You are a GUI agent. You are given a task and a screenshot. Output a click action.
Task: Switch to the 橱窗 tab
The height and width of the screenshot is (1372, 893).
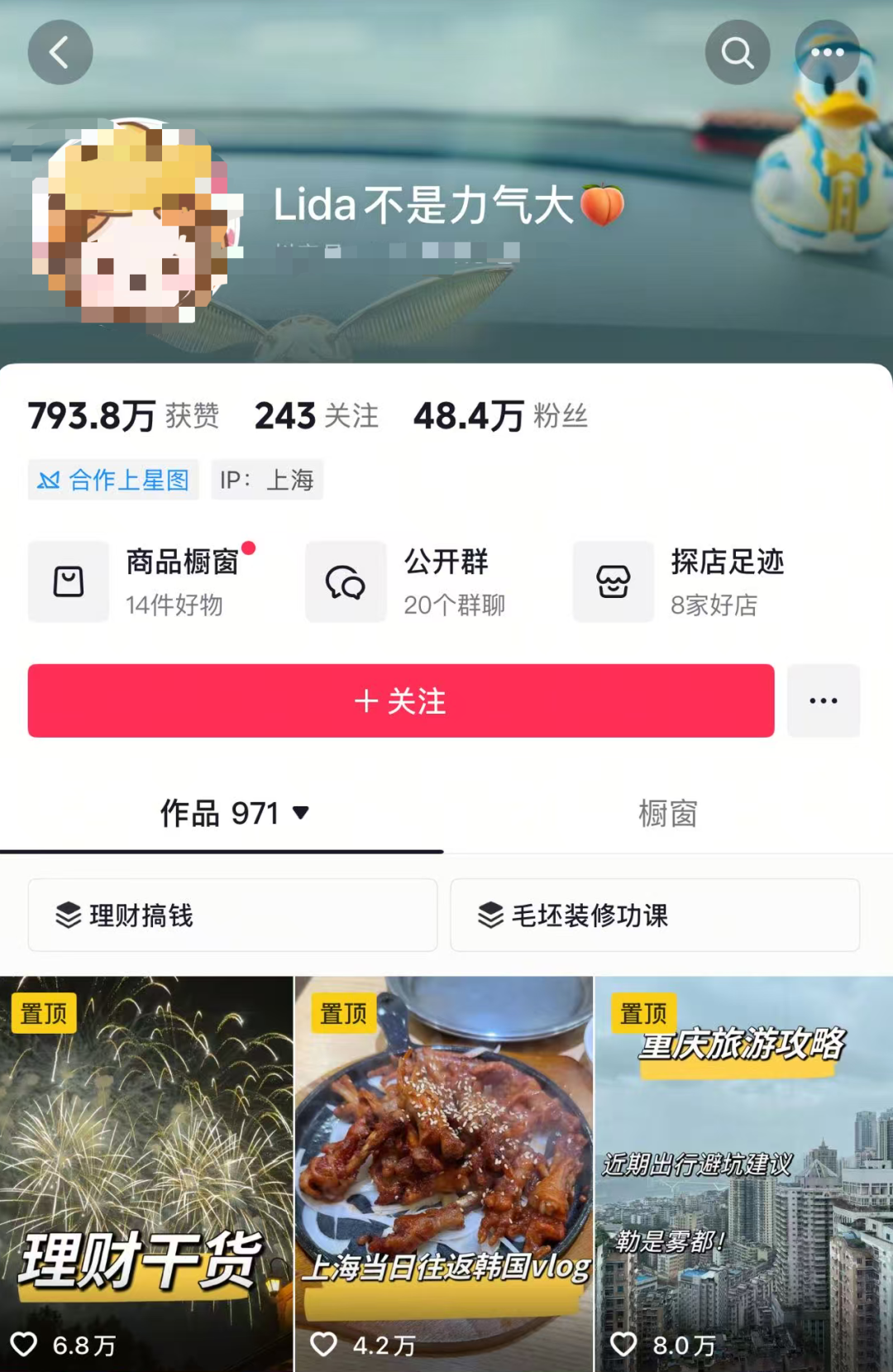670,815
